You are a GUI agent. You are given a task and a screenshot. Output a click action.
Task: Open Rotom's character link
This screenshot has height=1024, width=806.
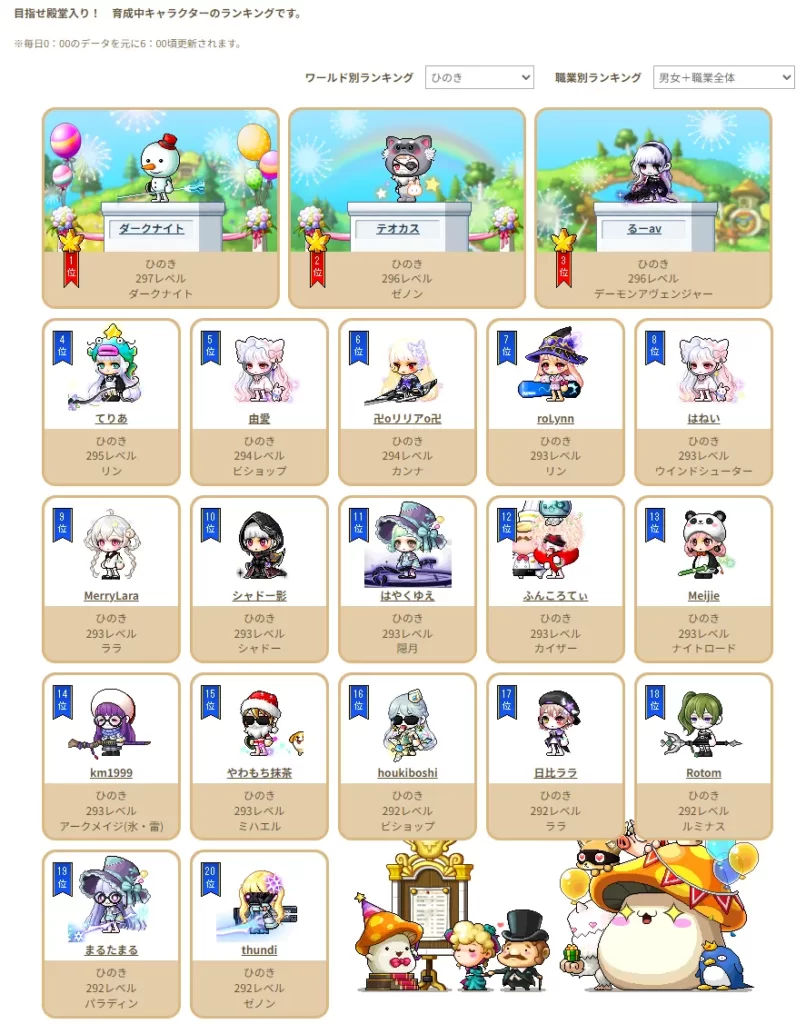[x=703, y=773]
